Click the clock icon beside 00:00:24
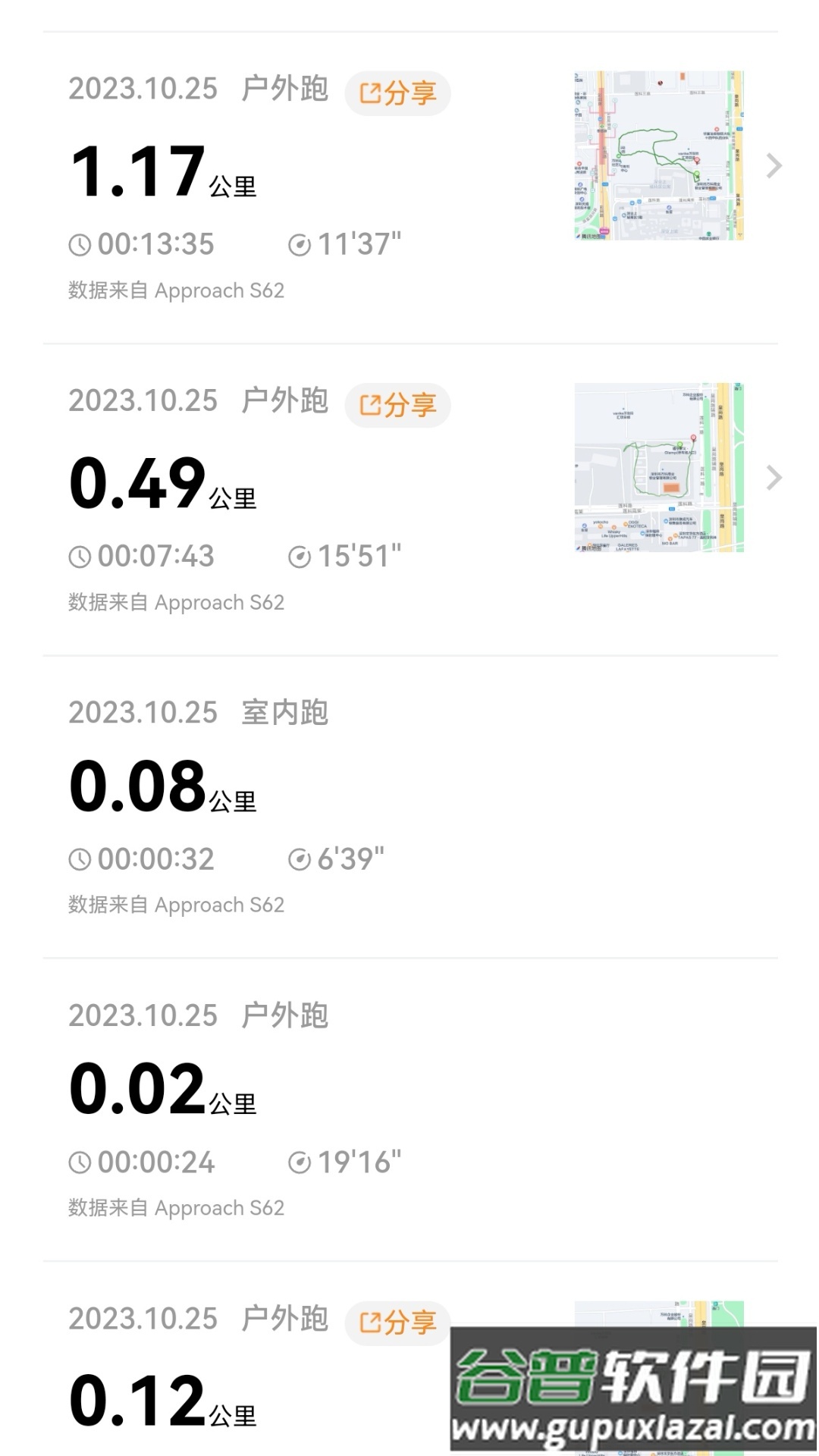The width and height of the screenshot is (819, 1456). (x=80, y=1162)
